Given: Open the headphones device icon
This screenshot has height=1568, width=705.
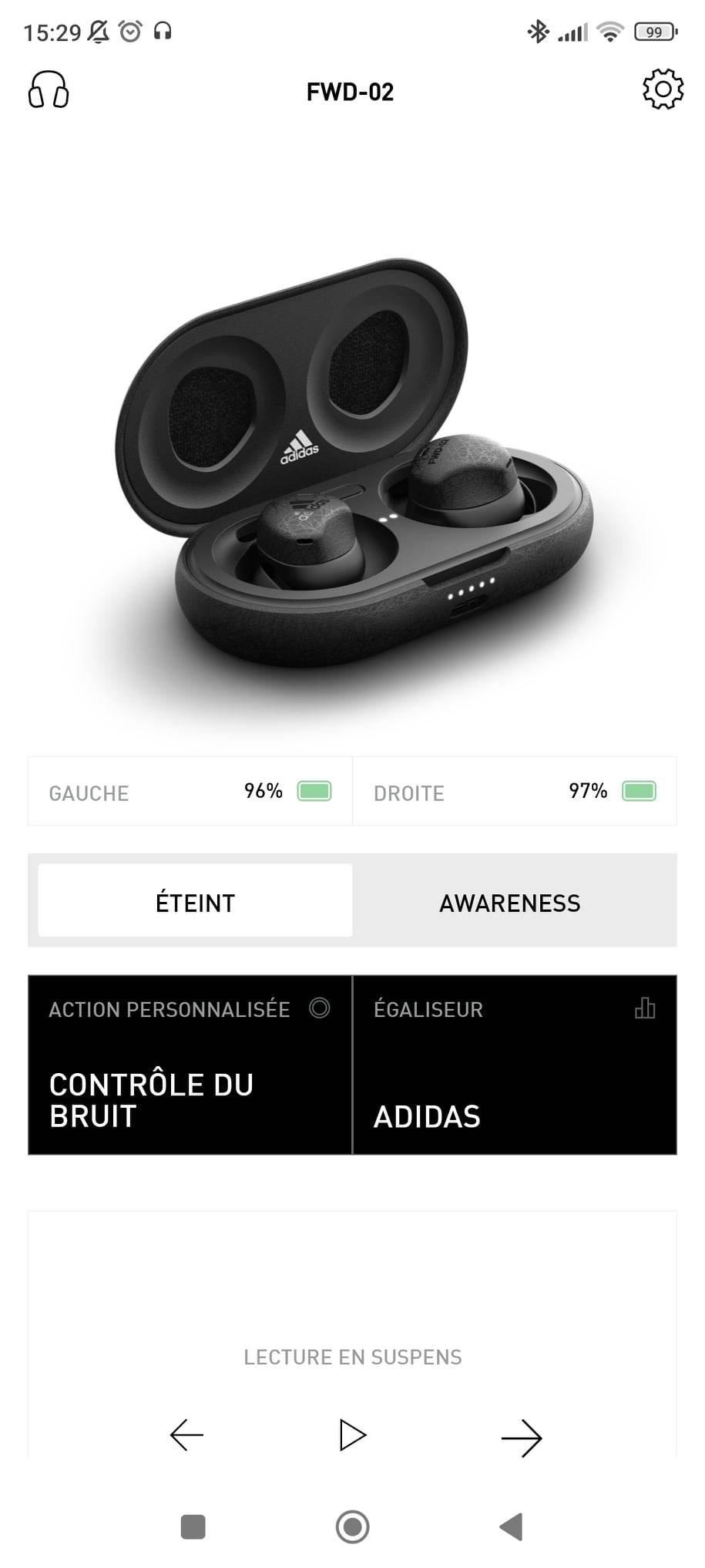Looking at the screenshot, I should (x=49, y=90).
